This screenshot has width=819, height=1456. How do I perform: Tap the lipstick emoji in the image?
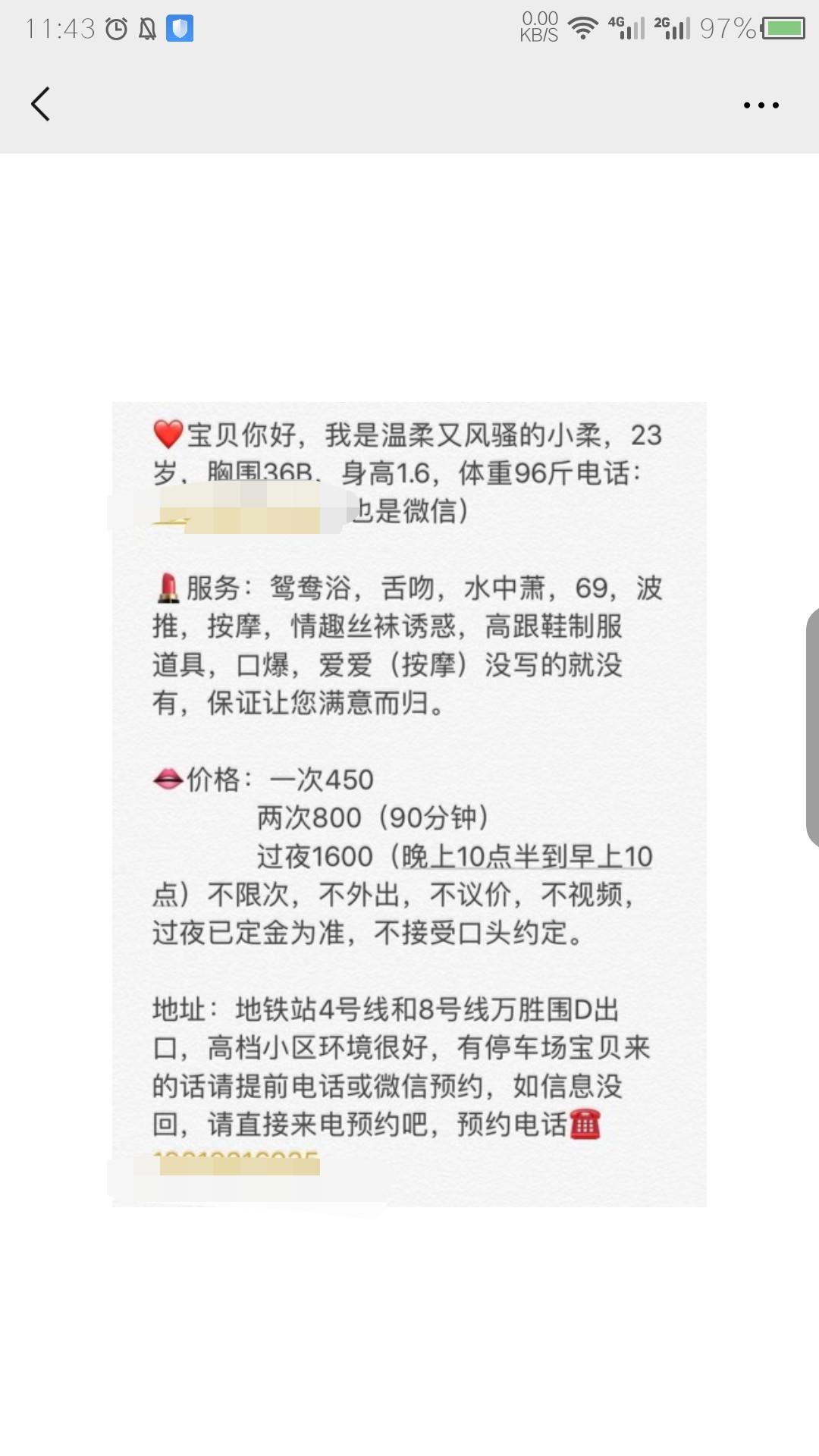168,588
